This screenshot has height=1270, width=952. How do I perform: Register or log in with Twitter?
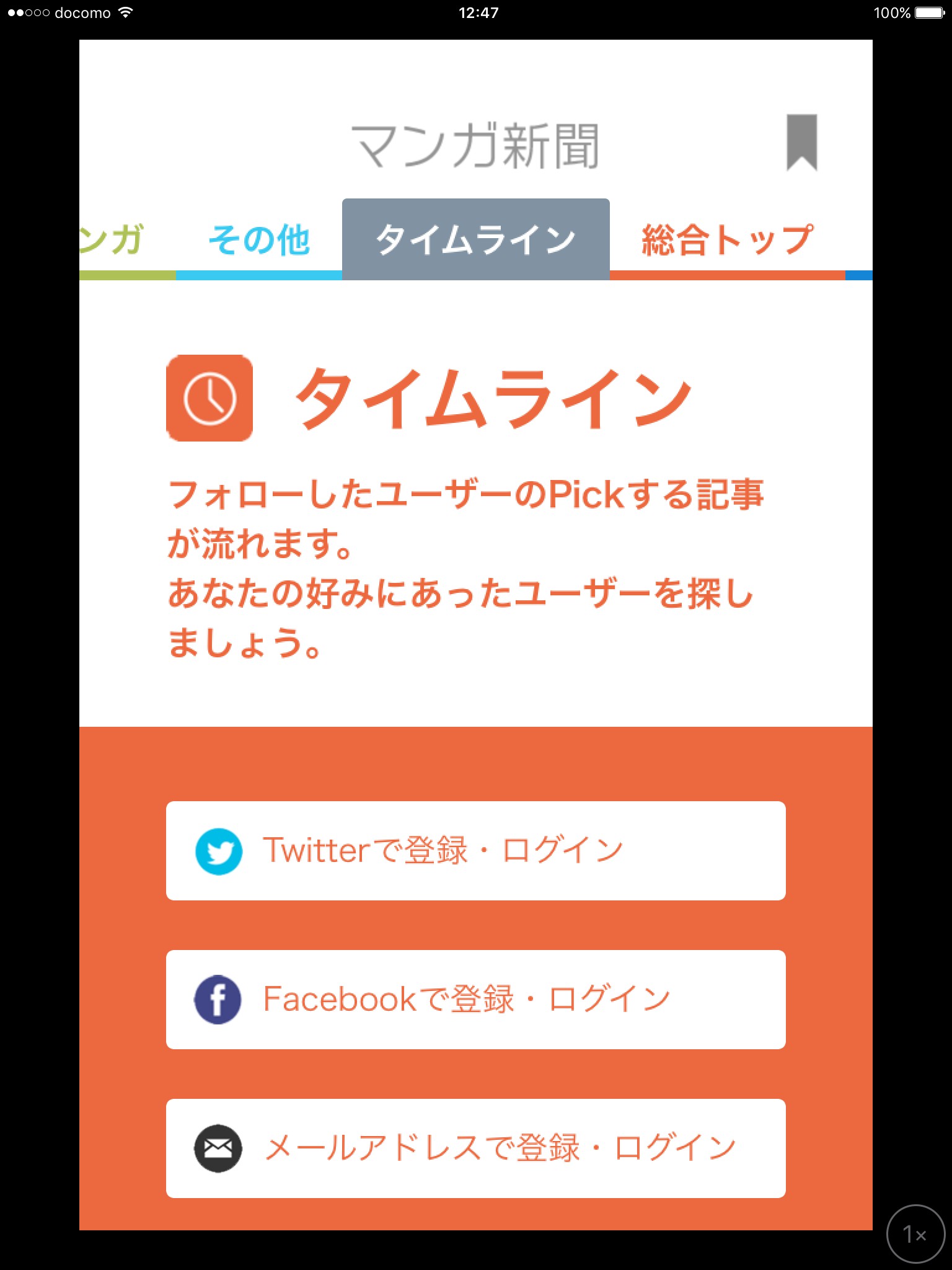point(475,850)
